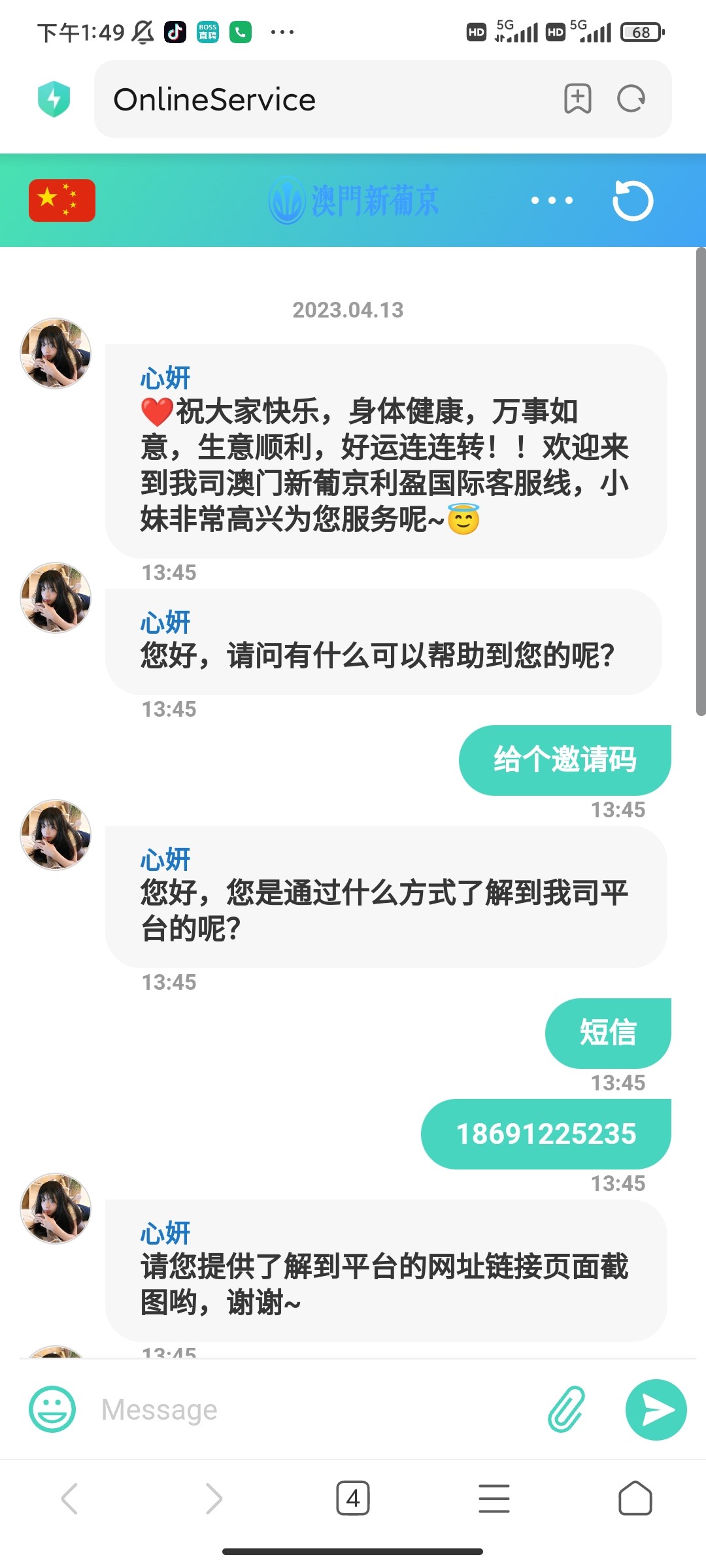
Task: Reload the page from the address bar
Action: tap(631, 99)
